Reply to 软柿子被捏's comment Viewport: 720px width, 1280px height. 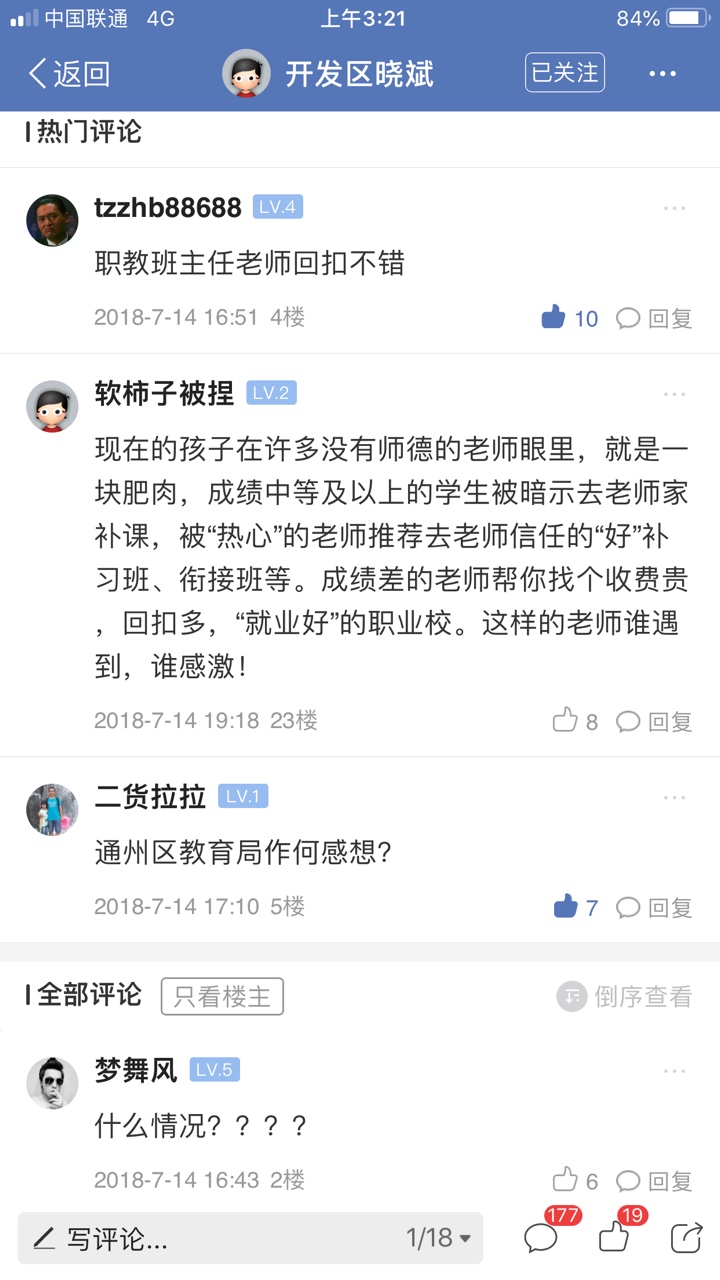pyautogui.click(x=655, y=721)
